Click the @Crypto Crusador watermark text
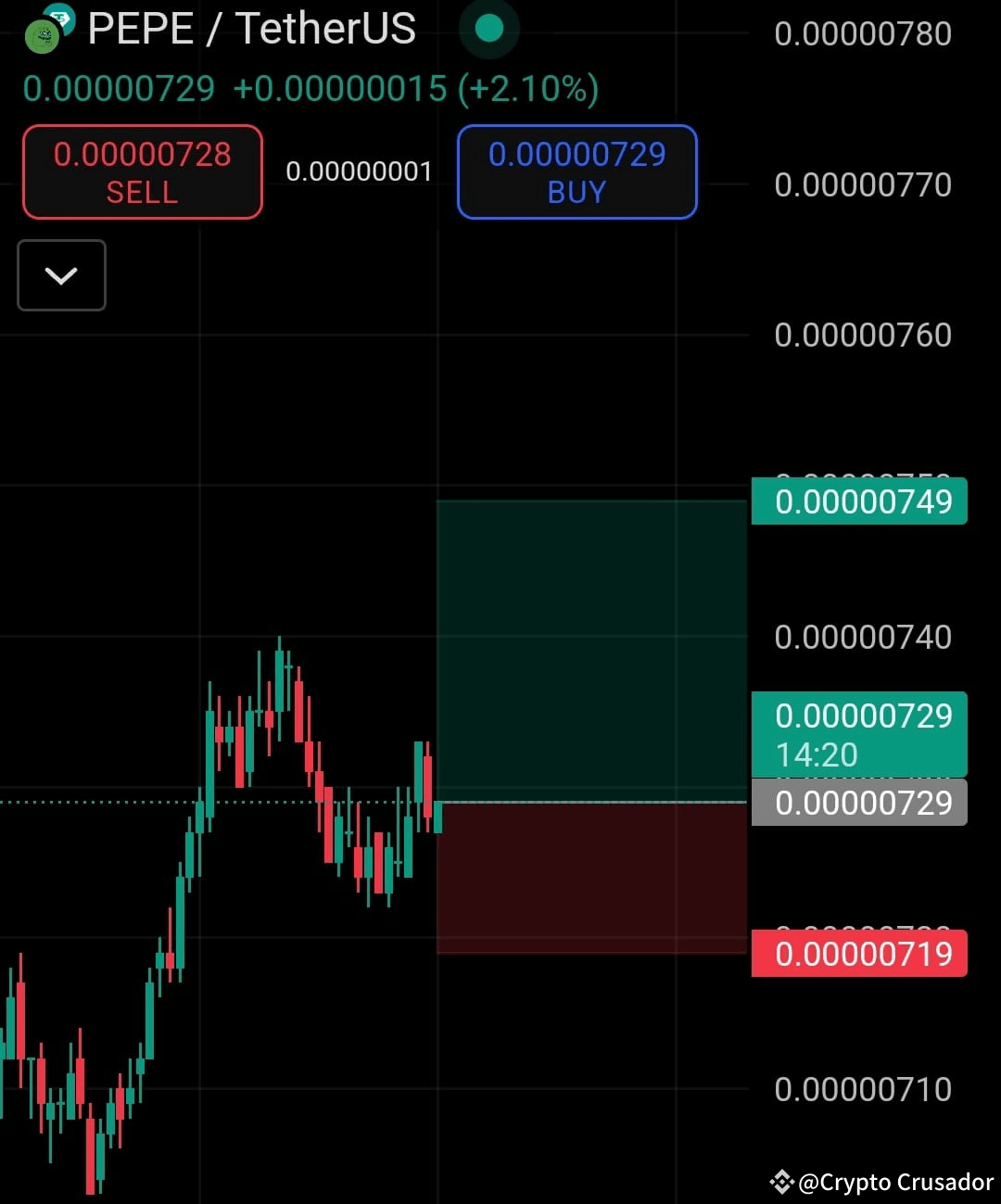 click(x=894, y=1181)
